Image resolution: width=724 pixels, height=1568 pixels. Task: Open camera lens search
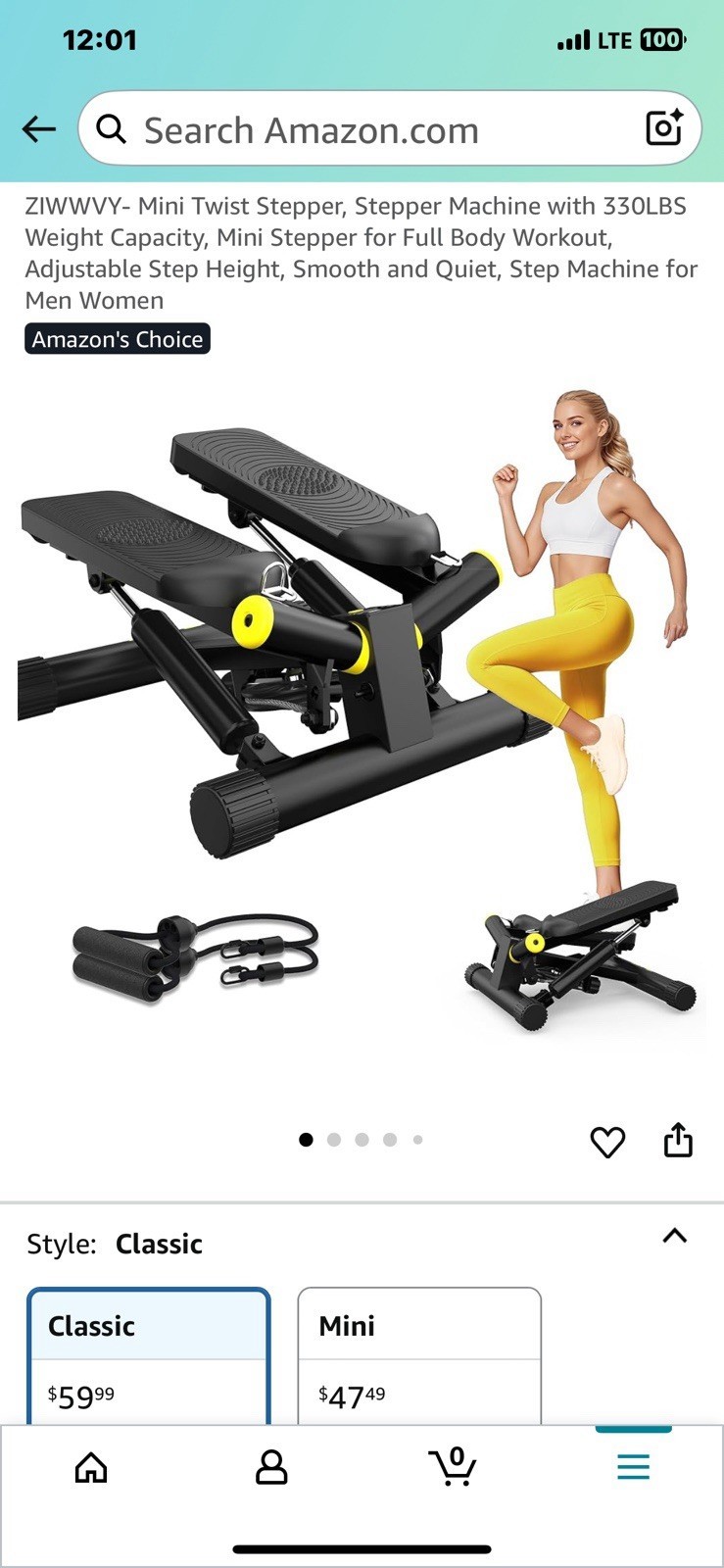[663, 128]
